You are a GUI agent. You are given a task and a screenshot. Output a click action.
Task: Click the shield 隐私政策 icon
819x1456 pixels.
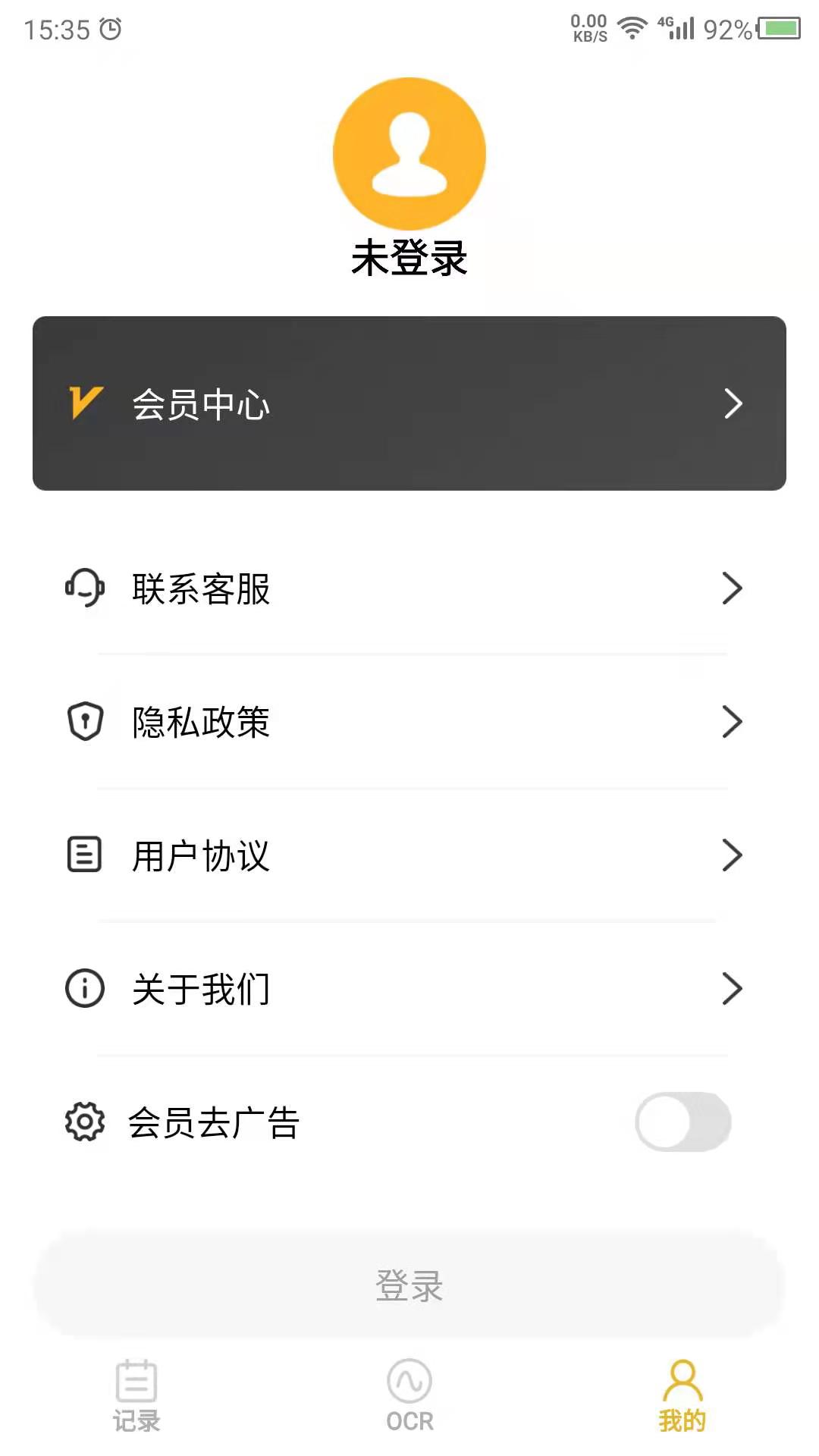[84, 722]
